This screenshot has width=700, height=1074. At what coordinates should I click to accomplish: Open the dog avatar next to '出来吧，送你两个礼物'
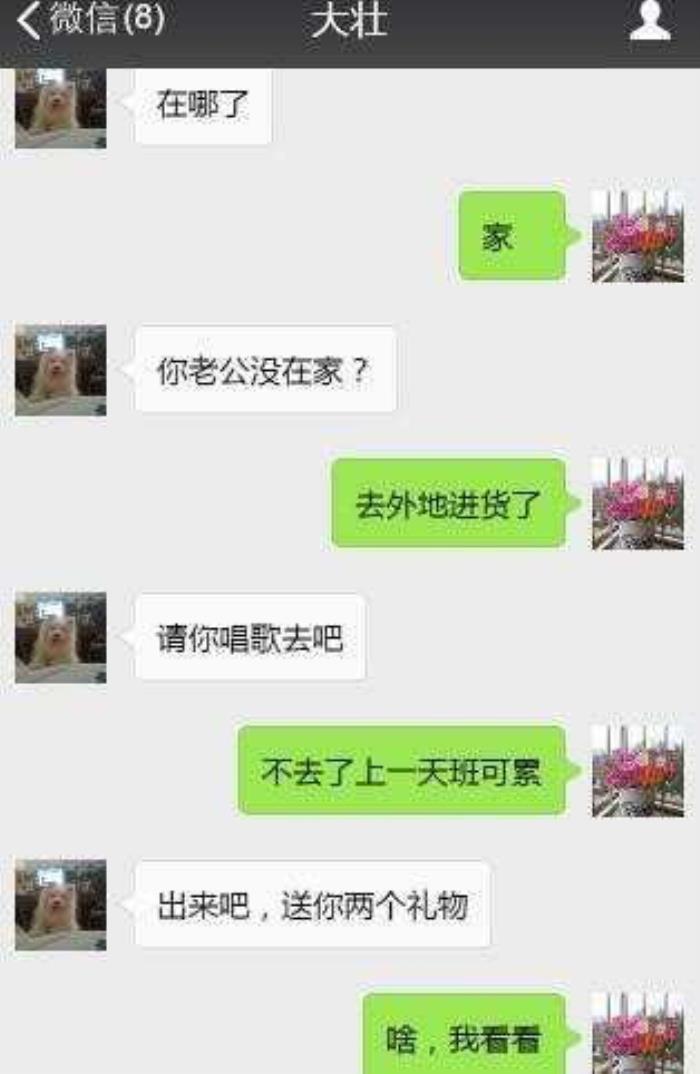tap(61, 904)
